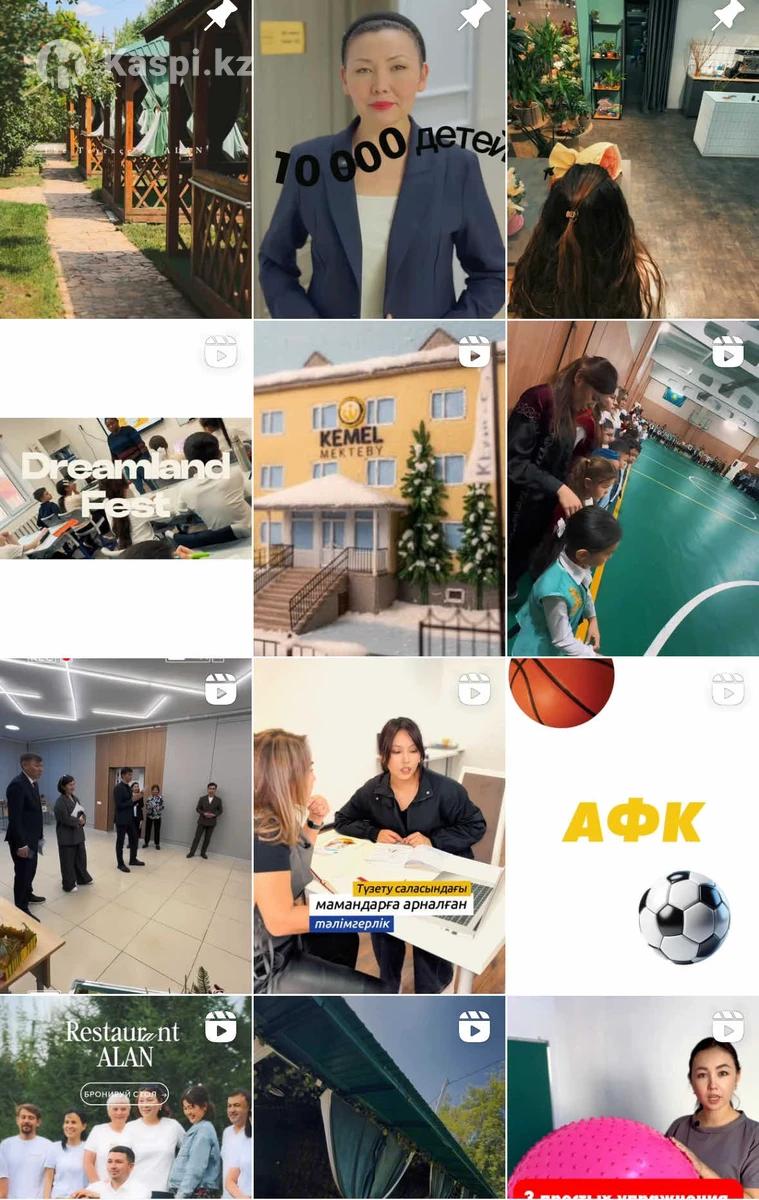Open the pinned '10 000 детей' post
759x1200 pixels.
click(379, 160)
